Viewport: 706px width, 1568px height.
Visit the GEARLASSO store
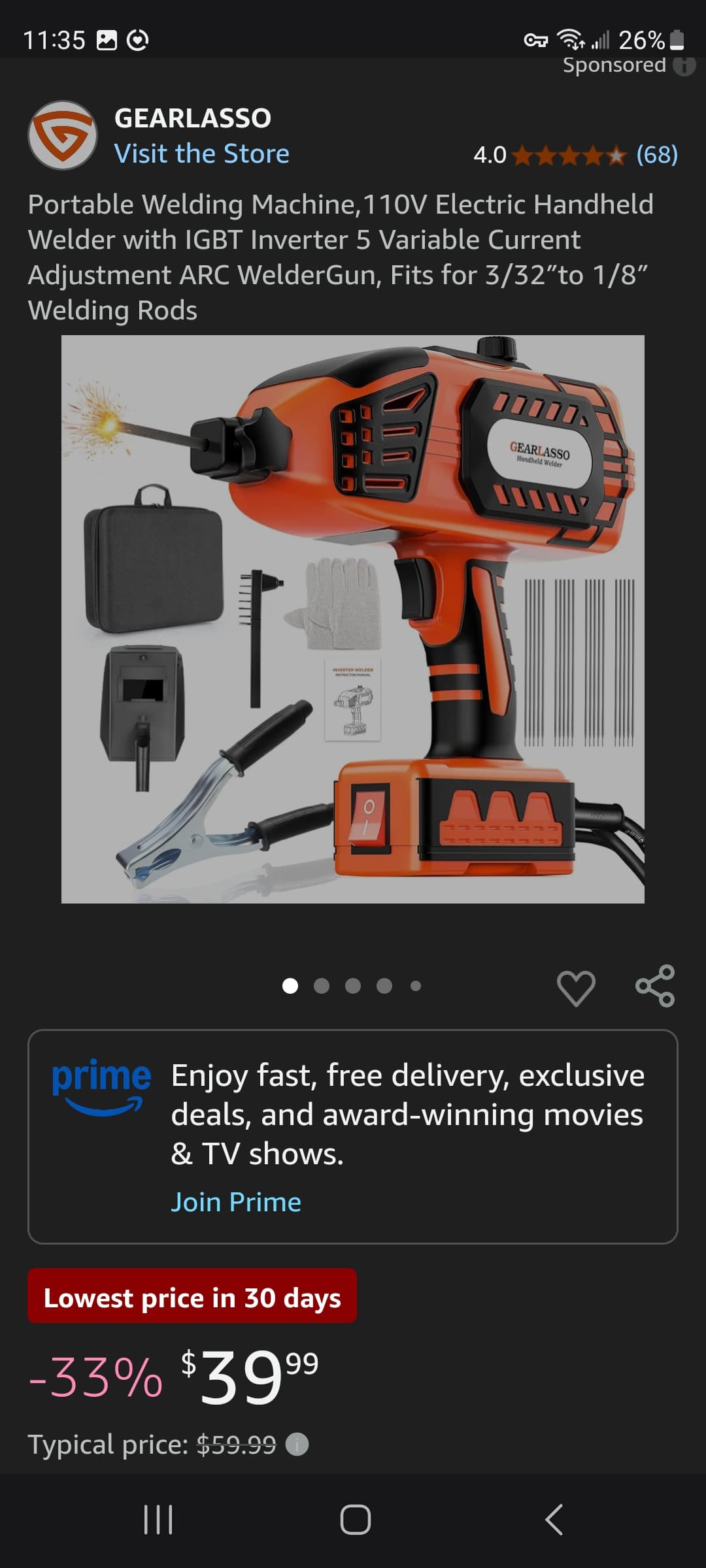pos(201,154)
